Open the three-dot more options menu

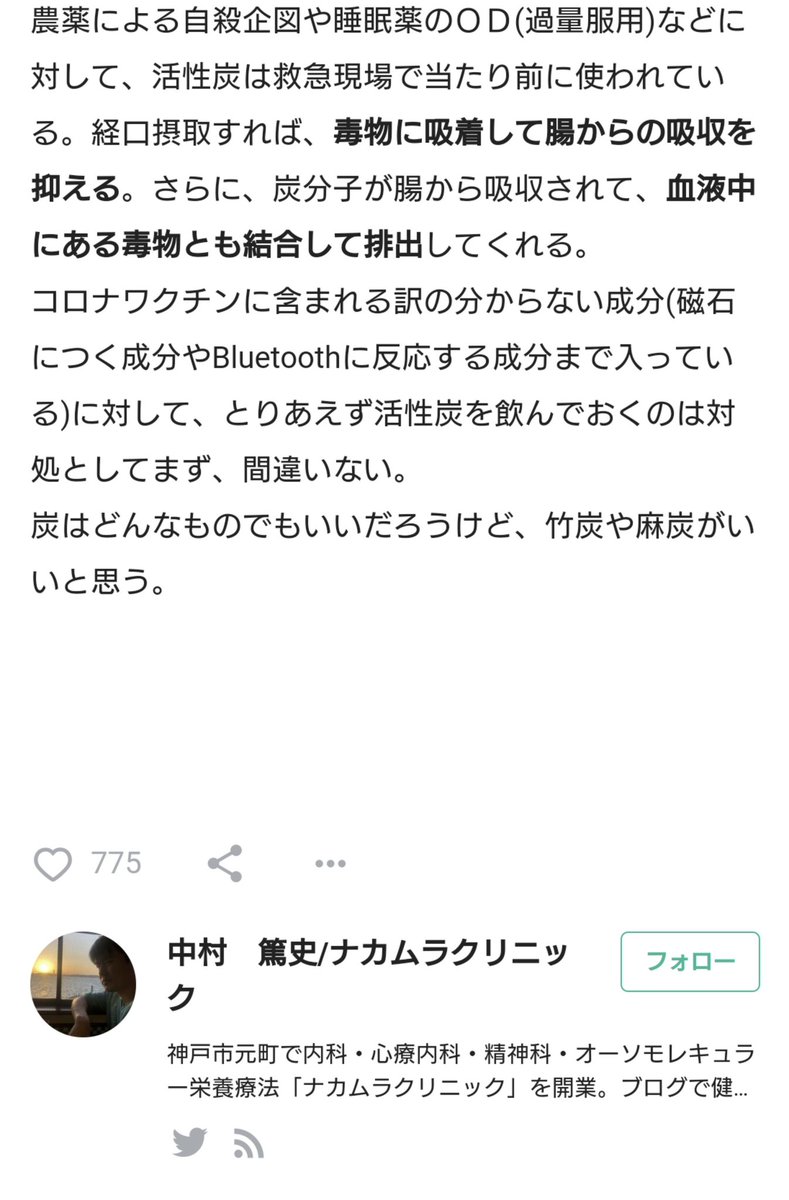pyautogui.click(x=330, y=863)
